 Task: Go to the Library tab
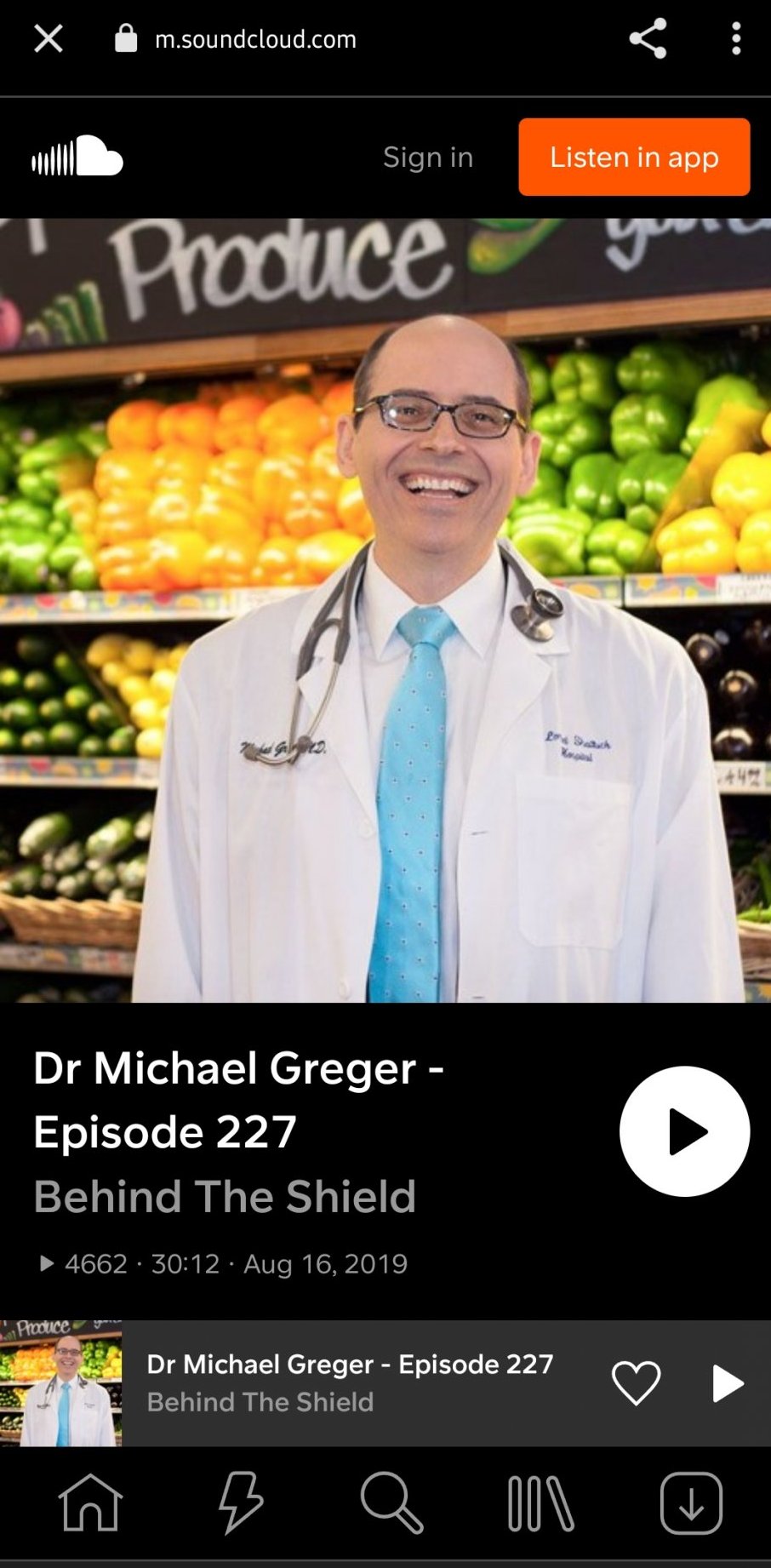pos(540,1503)
